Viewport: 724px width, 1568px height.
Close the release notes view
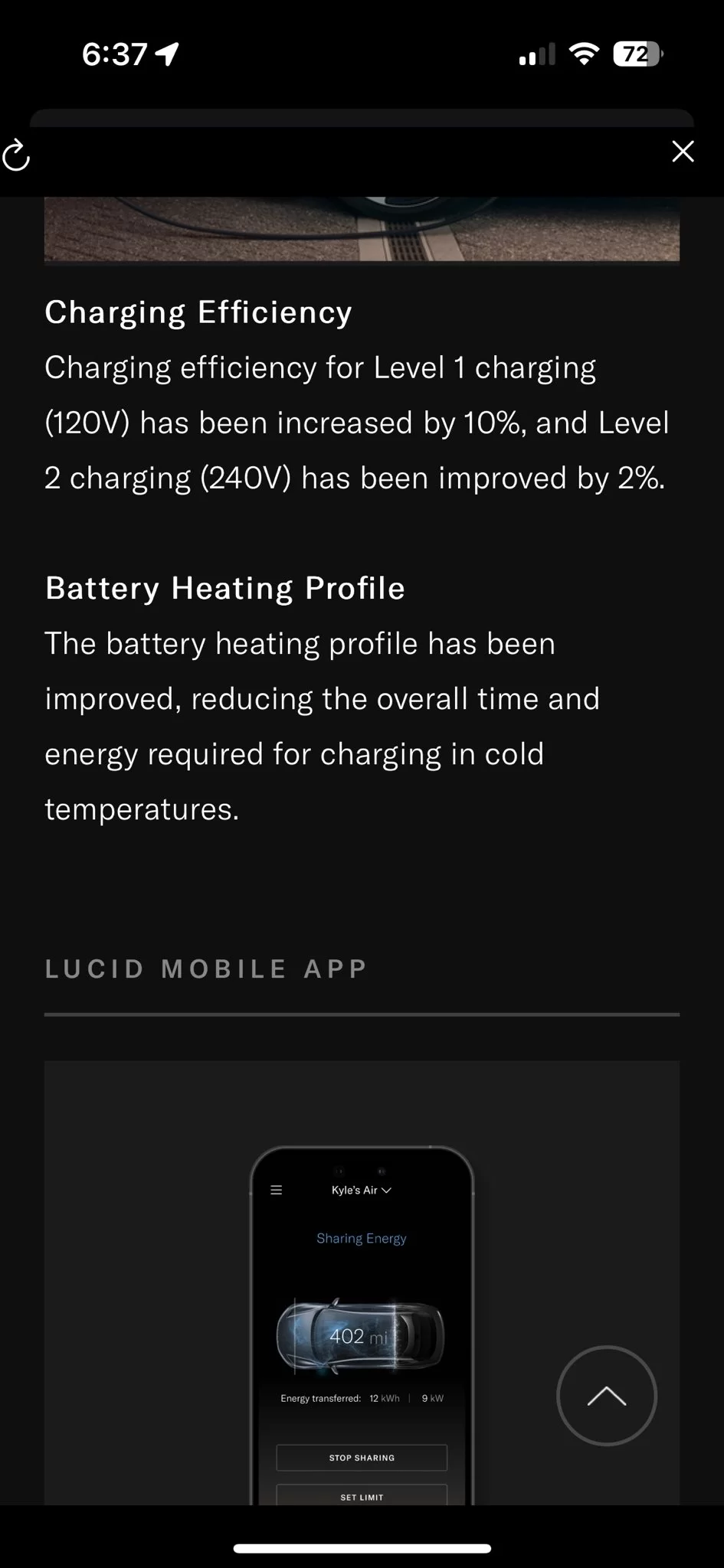click(683, 152)
